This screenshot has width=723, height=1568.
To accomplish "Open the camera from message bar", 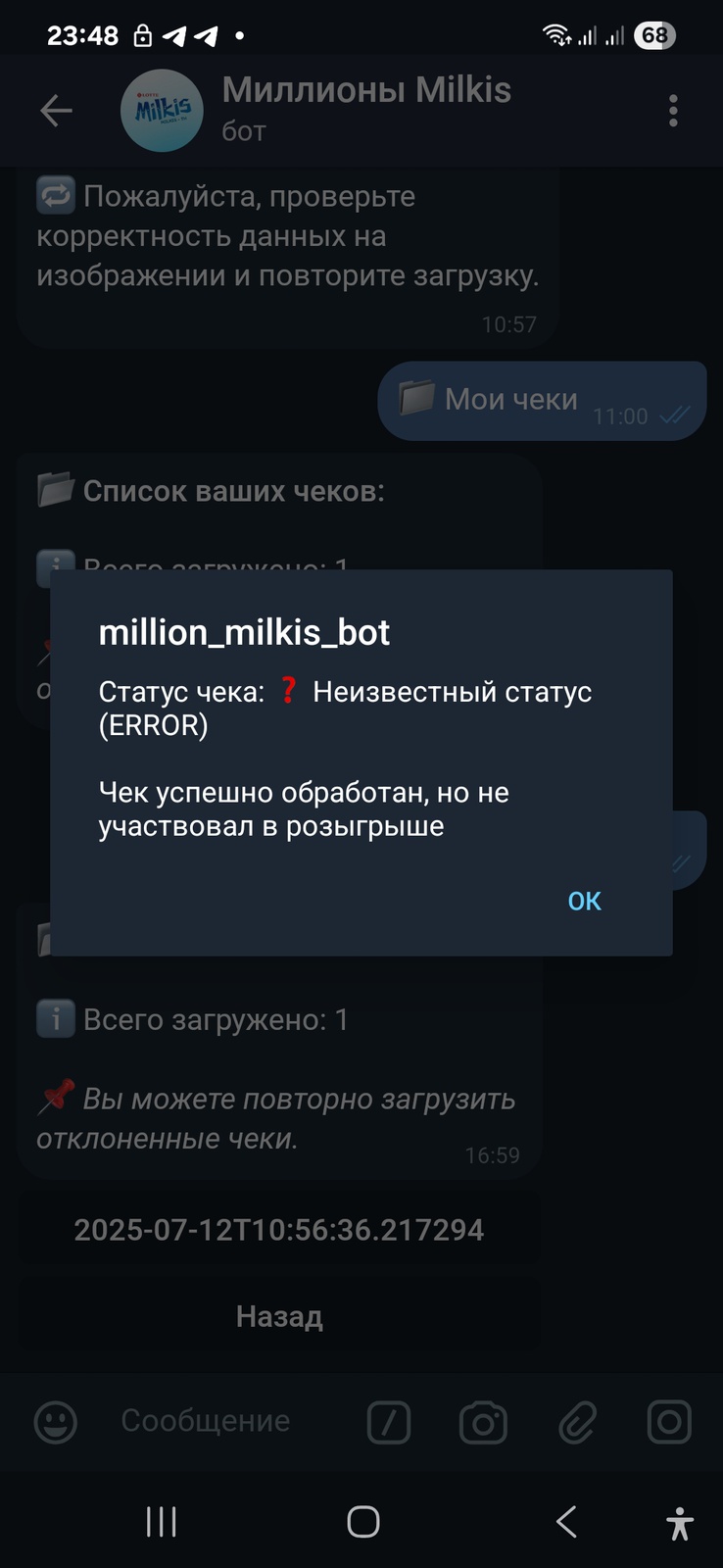I will click(483, 1422).
